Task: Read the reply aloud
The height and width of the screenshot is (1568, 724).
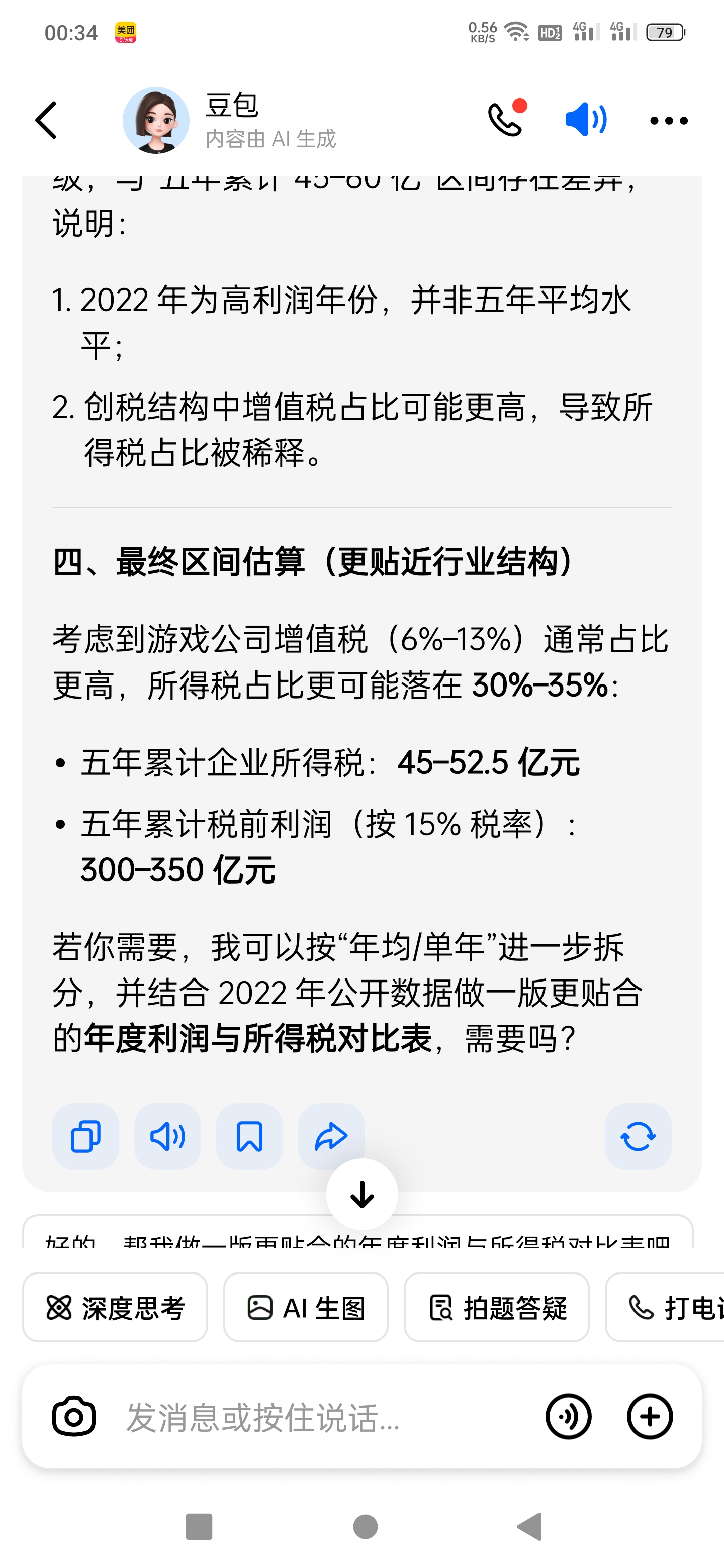Action: tap(167, 1136)
